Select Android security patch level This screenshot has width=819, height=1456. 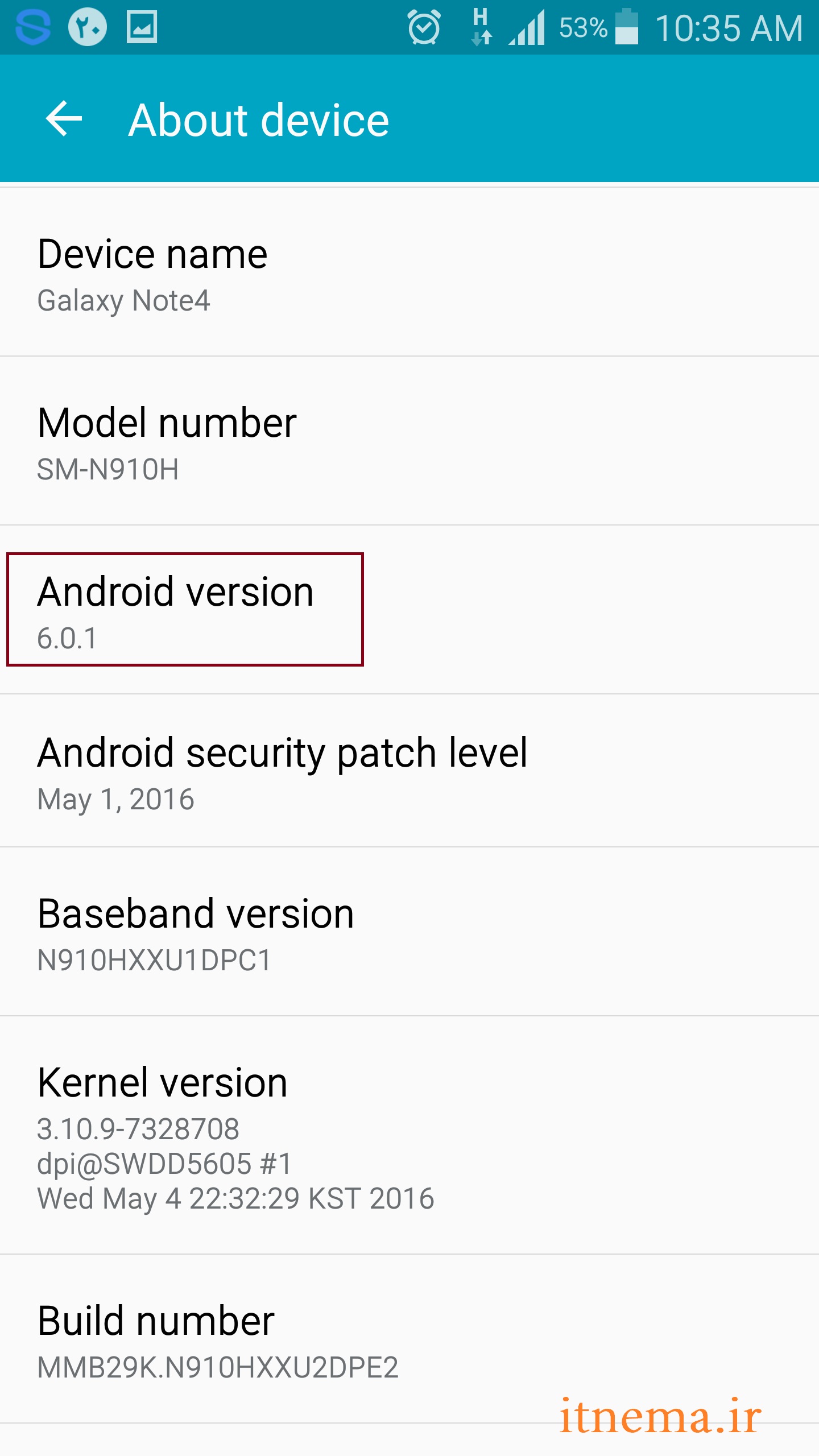pos(409,771)
